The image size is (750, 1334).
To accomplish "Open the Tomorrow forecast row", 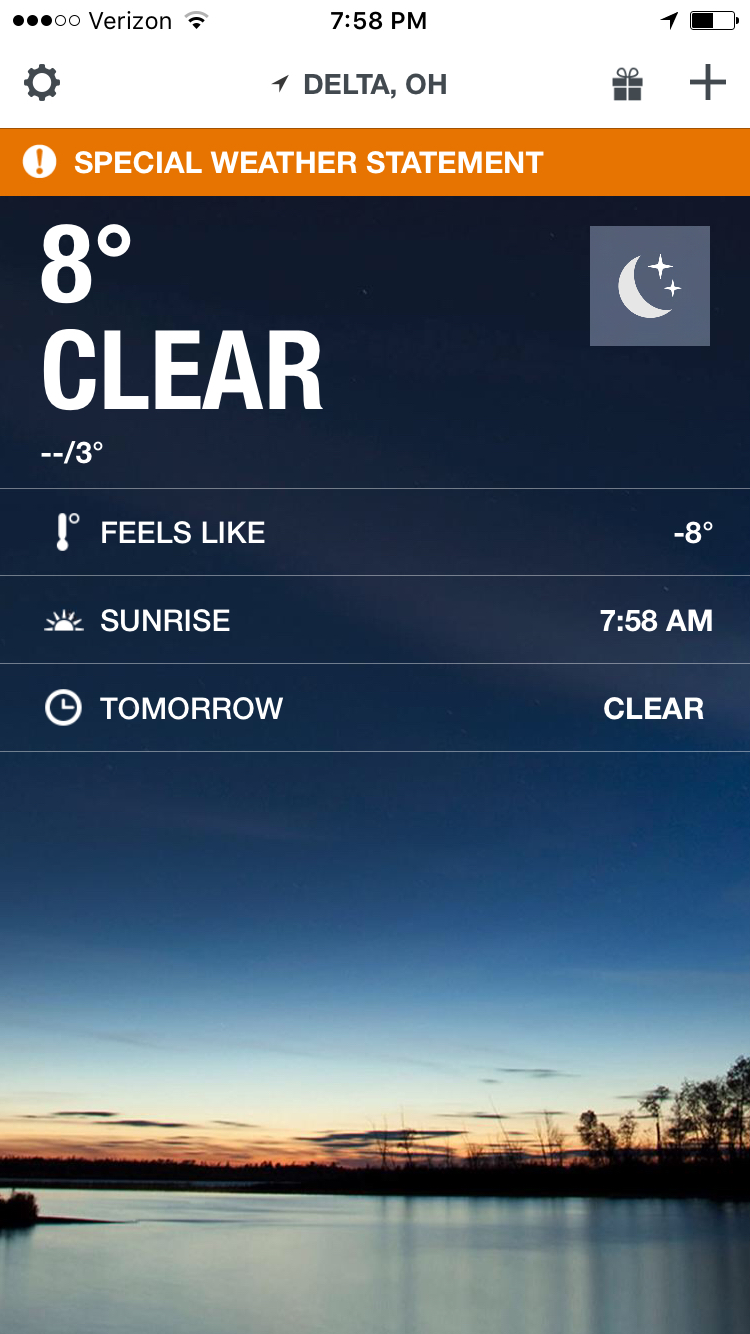I will point(375,708).
